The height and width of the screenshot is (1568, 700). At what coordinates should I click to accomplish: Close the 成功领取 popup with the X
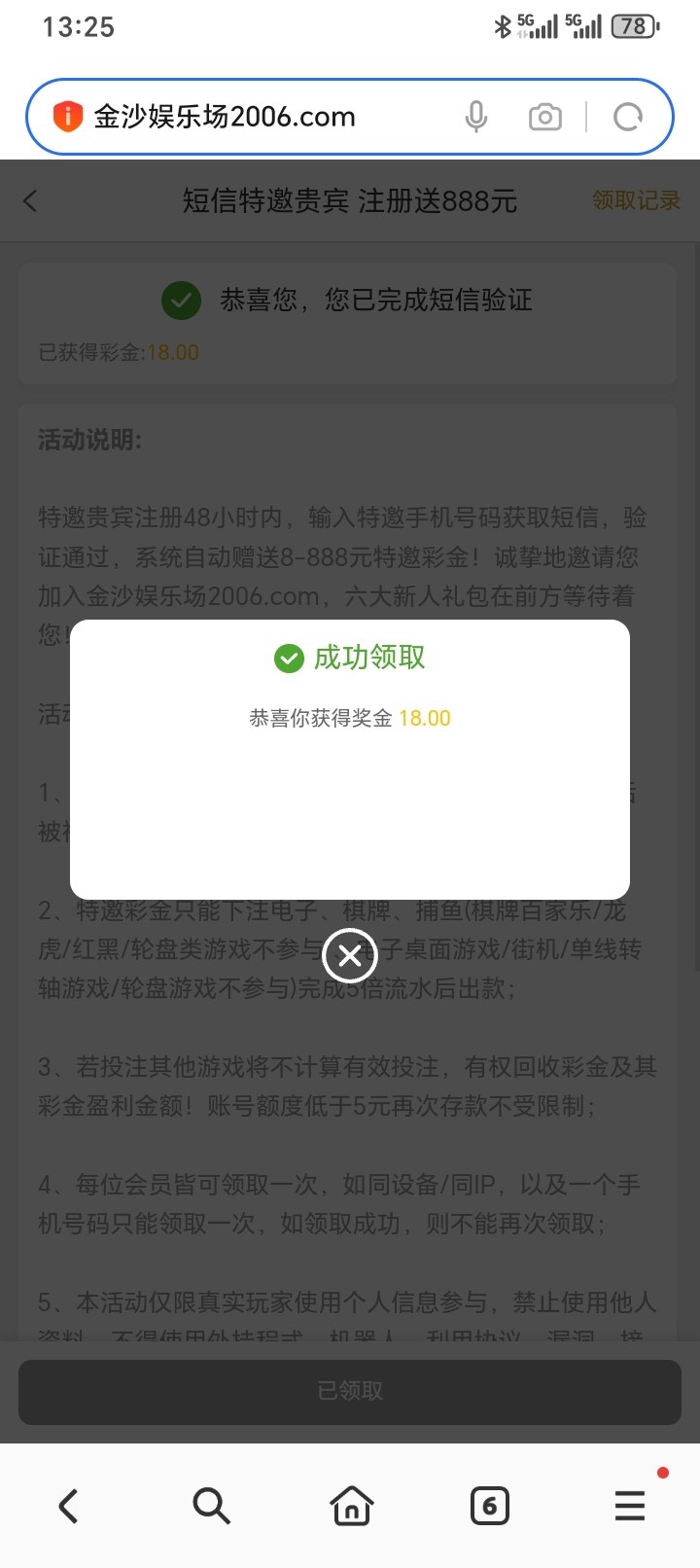click(x=349, y=955)
